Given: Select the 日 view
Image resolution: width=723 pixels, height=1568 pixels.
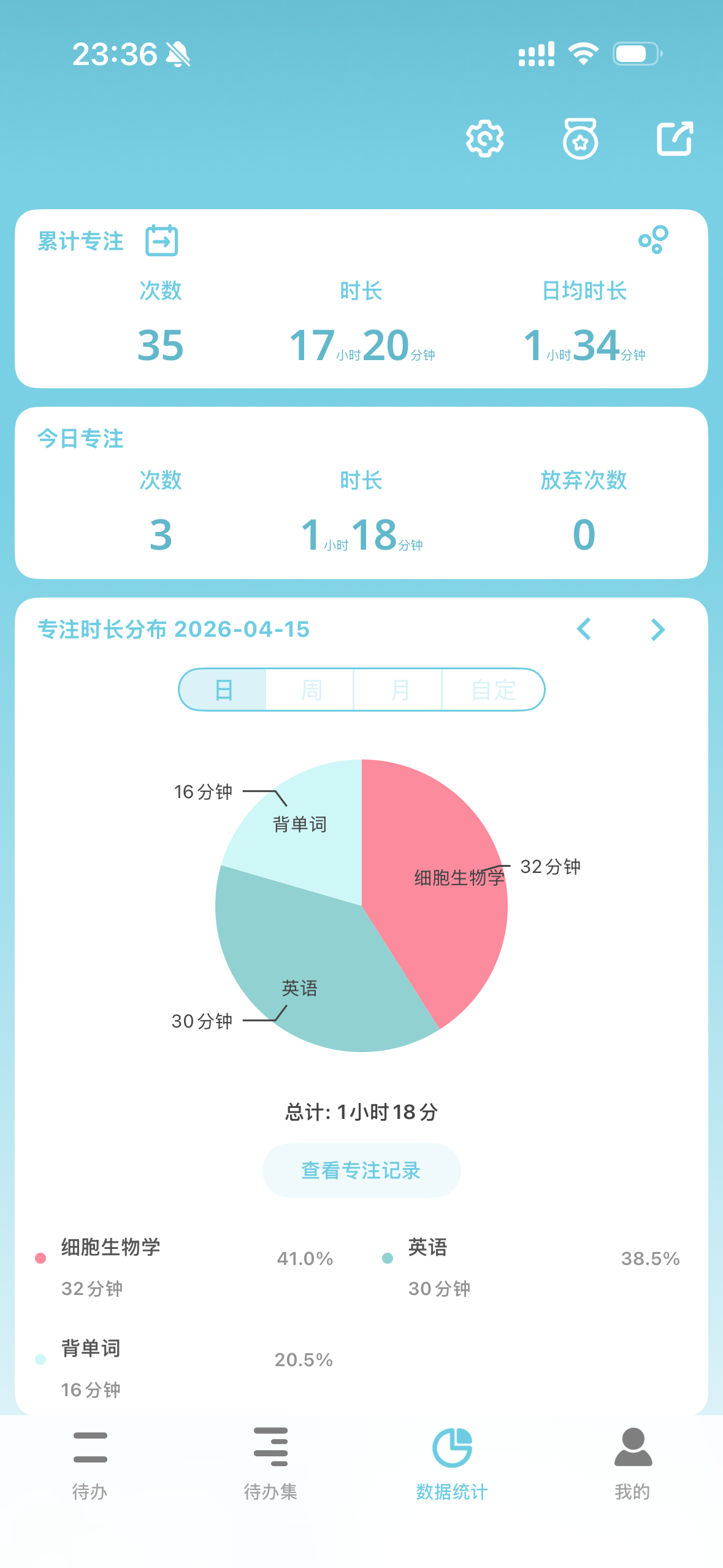Looking at the screenshot, I should [x=223, y=690].
